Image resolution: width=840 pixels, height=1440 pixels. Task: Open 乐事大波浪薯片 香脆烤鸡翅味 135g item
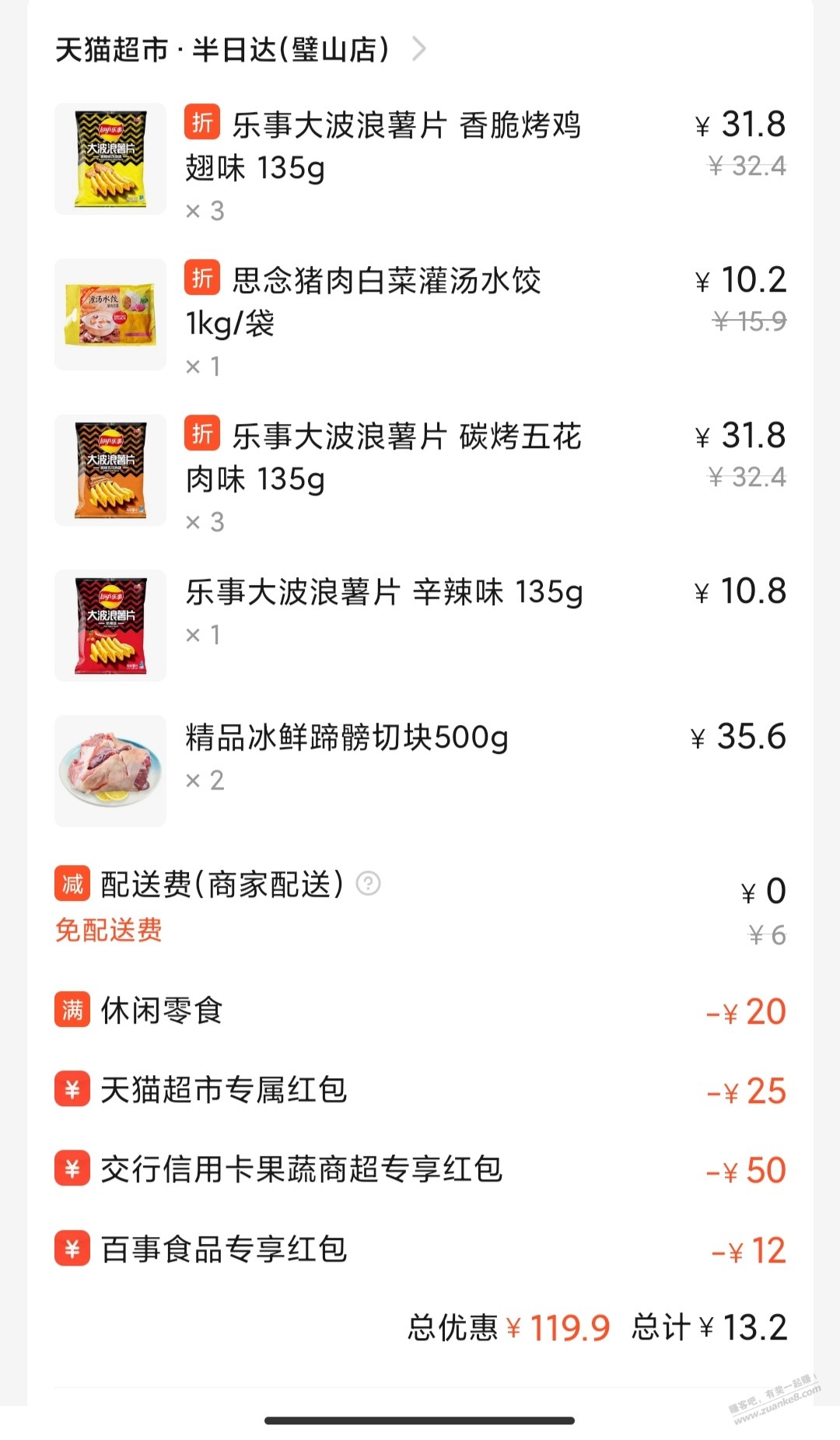coord(383,145)
